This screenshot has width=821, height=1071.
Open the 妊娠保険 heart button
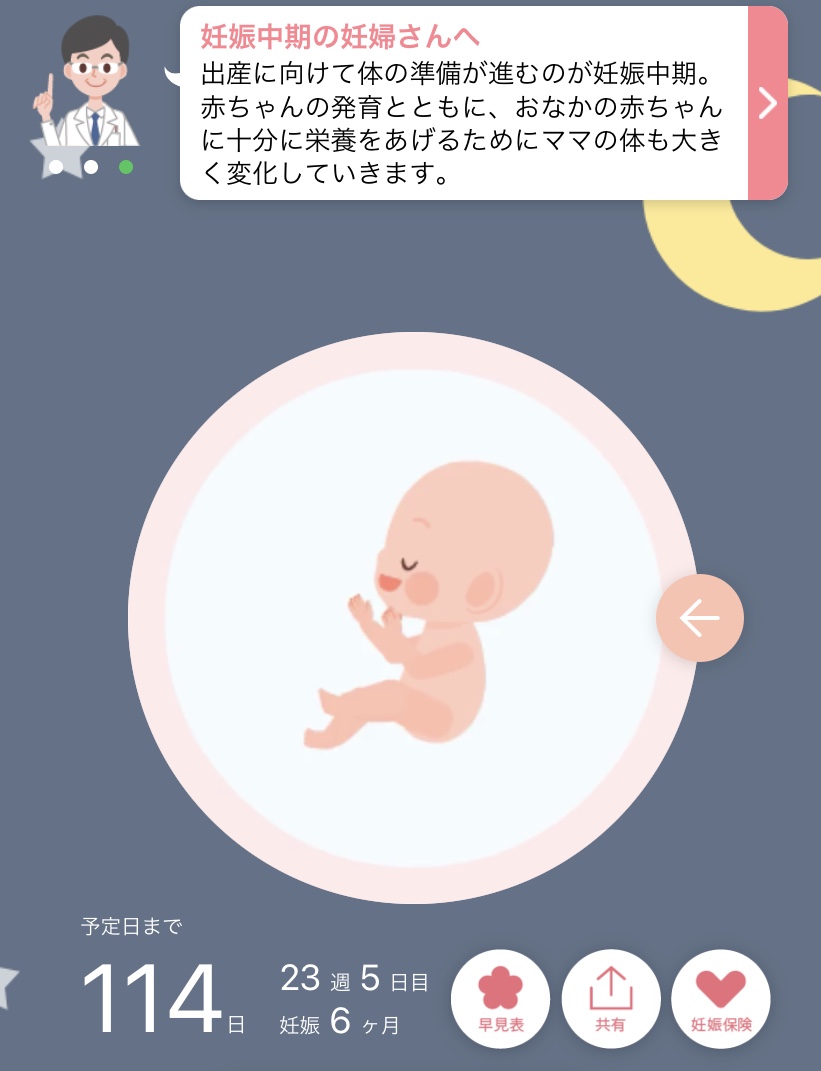click(721, 998)
